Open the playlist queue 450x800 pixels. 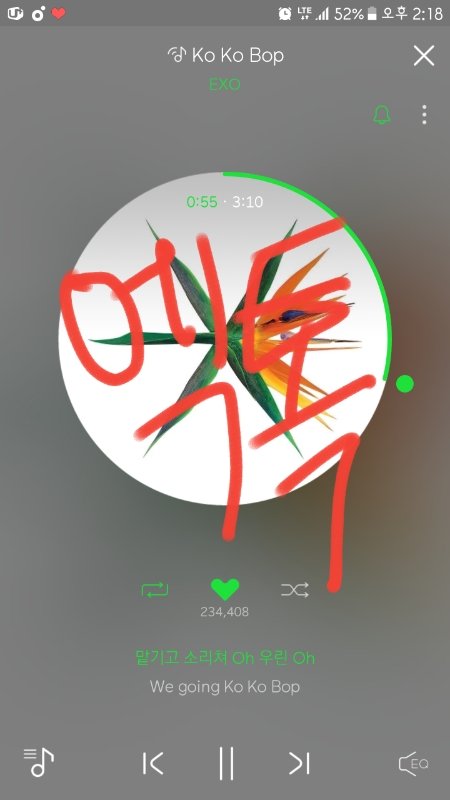click(x=39, y=762)
